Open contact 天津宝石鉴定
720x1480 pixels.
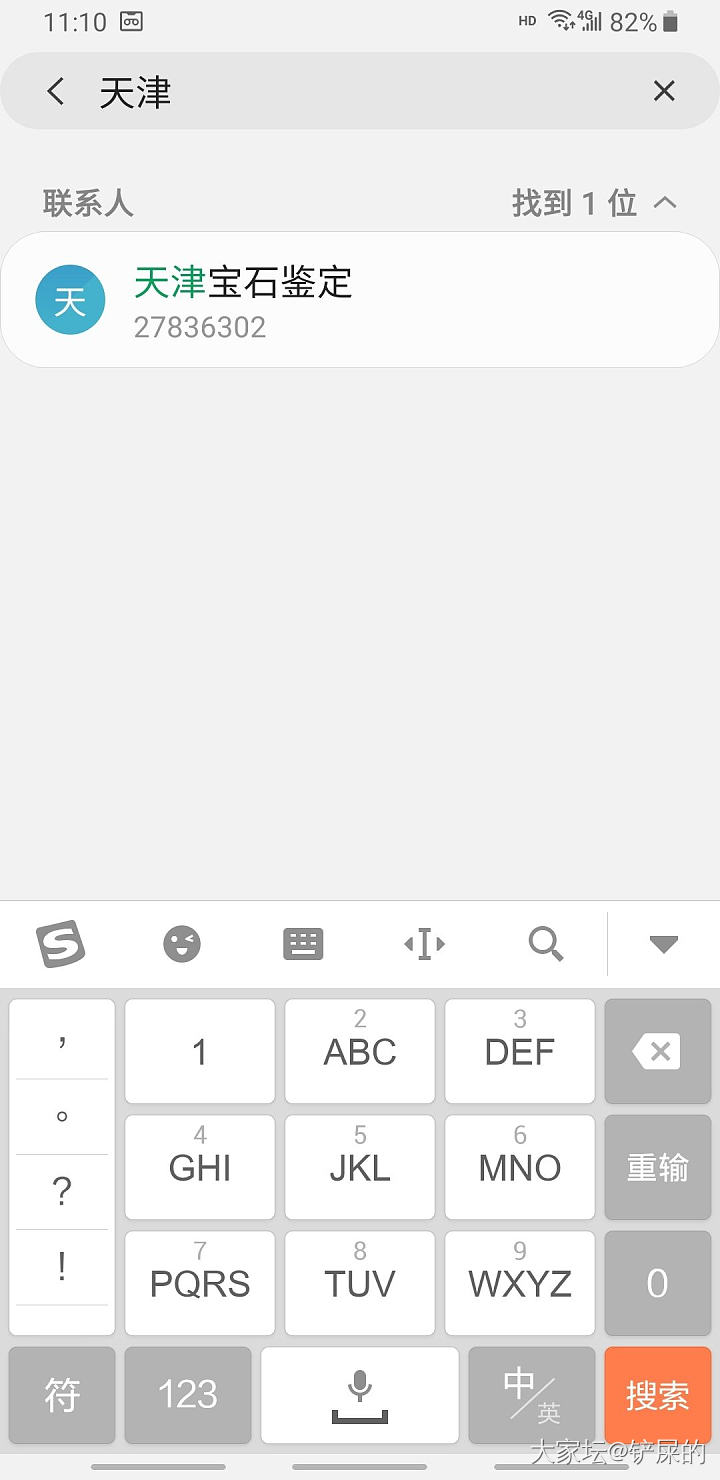point(360,300)
